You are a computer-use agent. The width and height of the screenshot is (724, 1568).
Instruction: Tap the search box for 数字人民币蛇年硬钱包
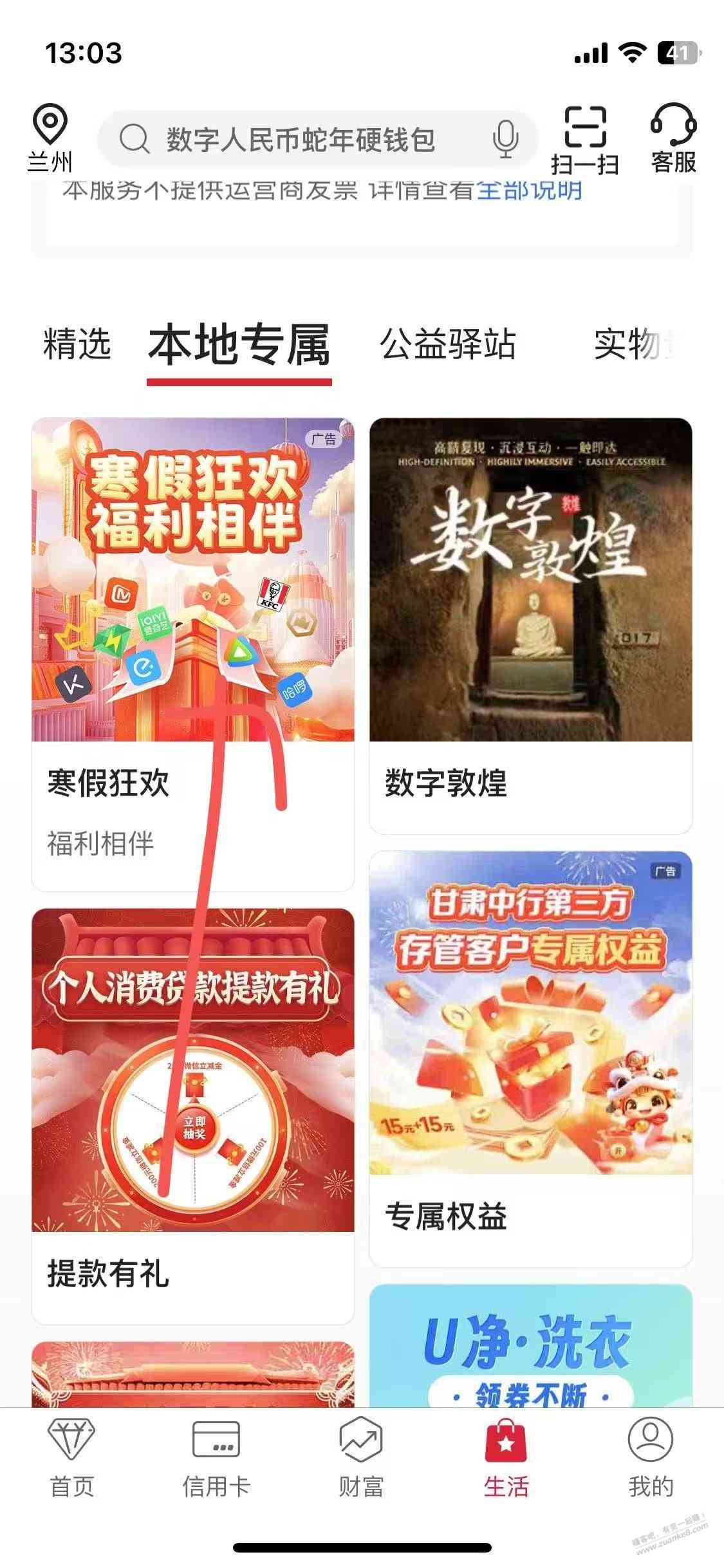click(300, 140)
